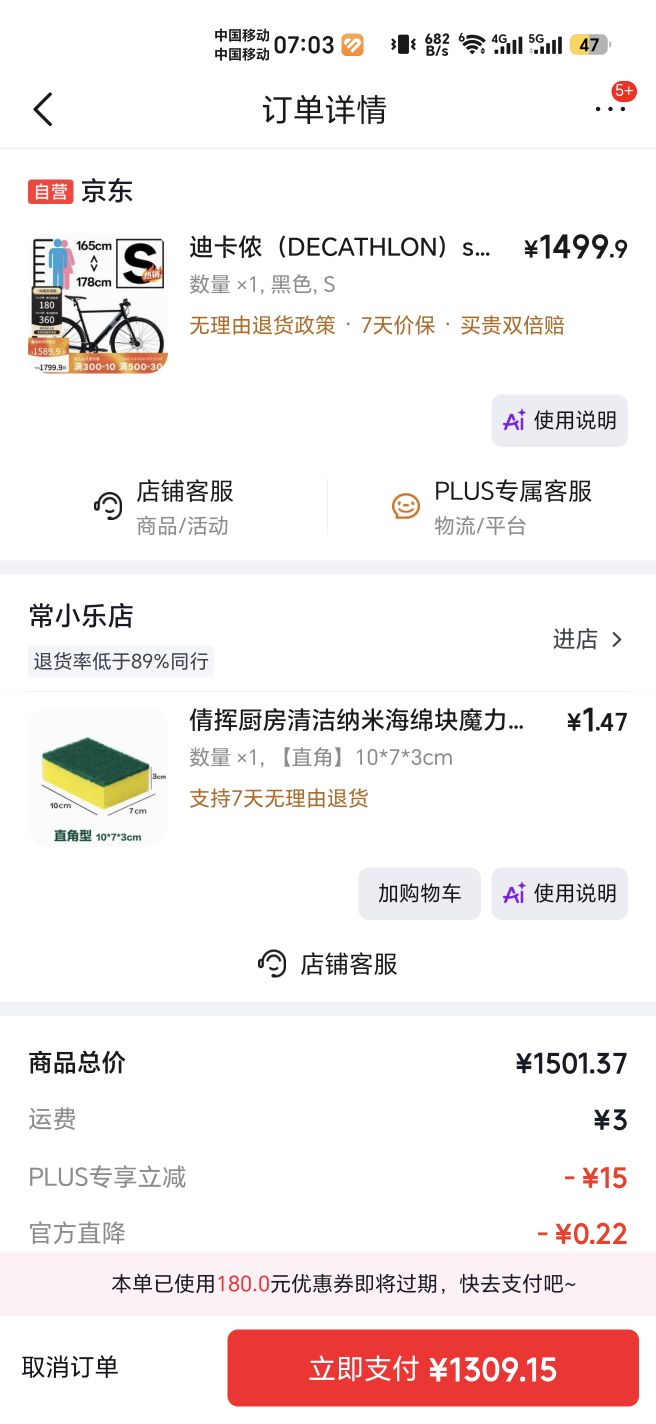
Task: Open the three-dot overflow menu
Action: click(610, 109)
